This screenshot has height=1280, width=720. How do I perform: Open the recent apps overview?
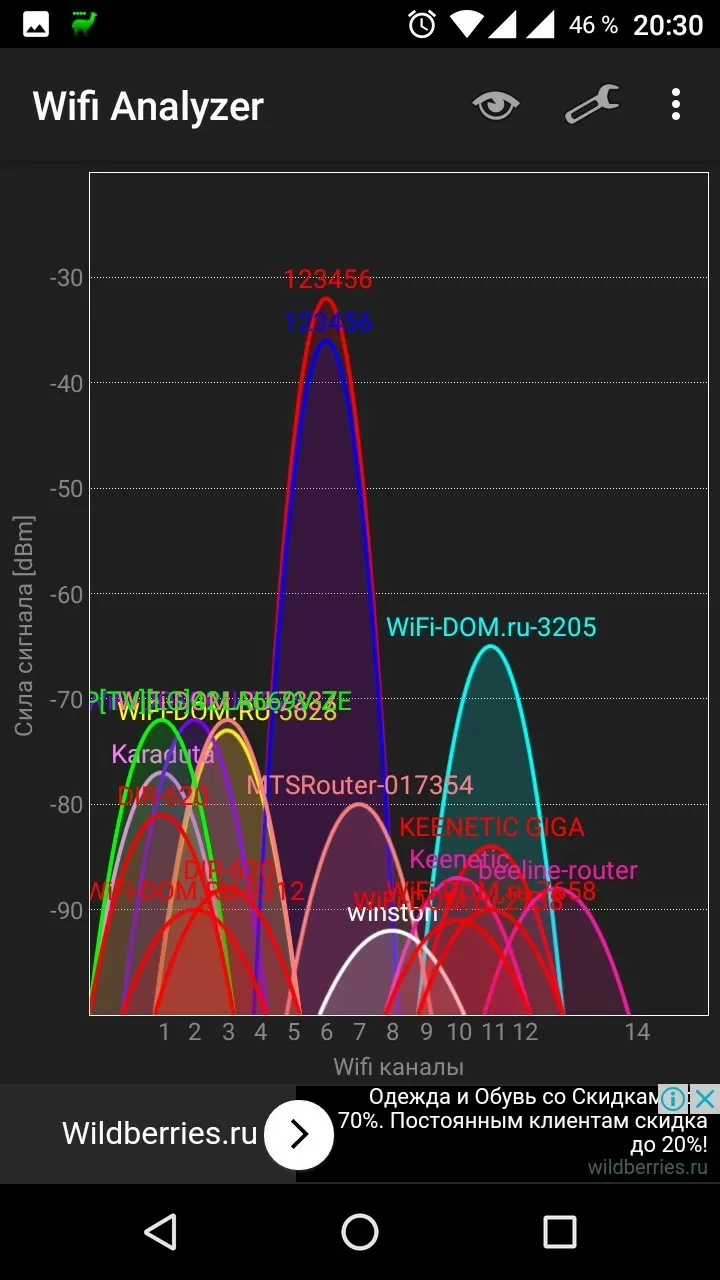(x=559, y=1232)
